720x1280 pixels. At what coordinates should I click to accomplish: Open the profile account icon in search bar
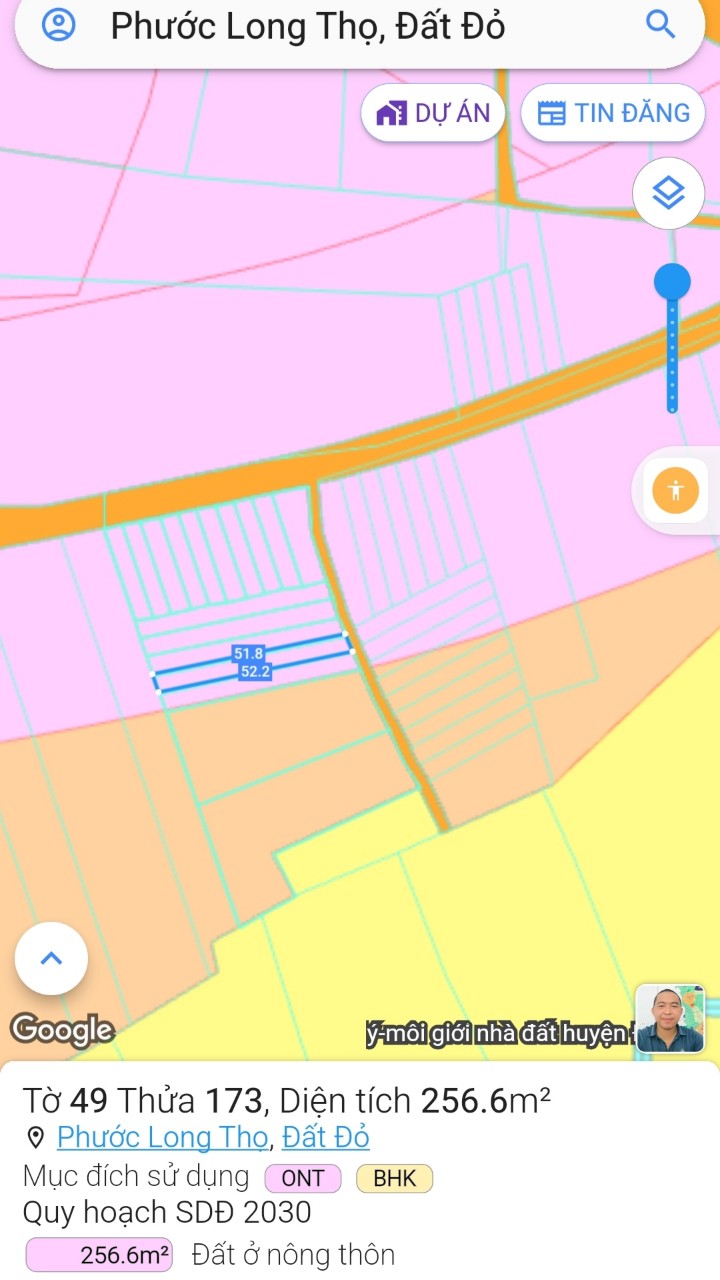click(58, 27)
